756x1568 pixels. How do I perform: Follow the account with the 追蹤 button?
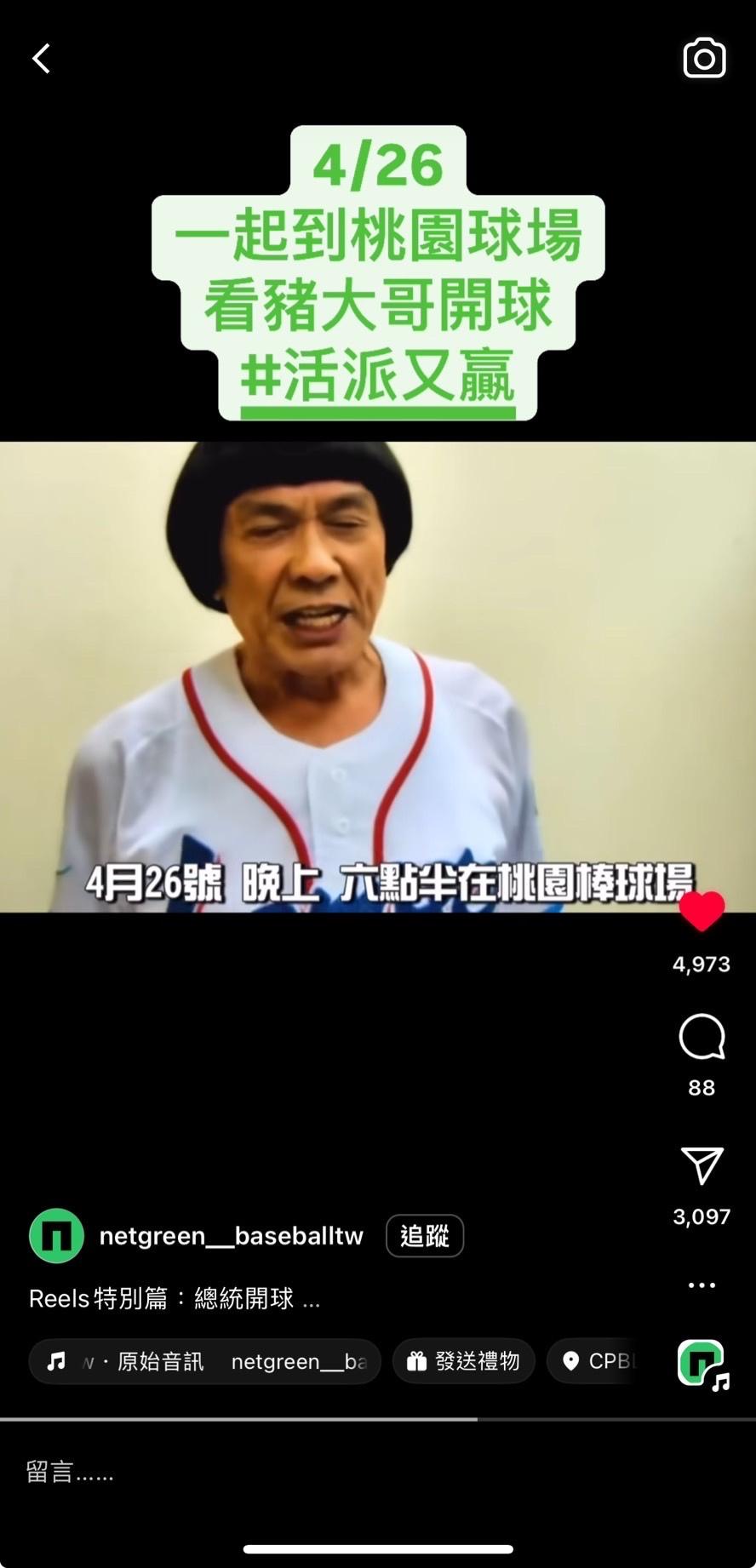click(424, 1235)
